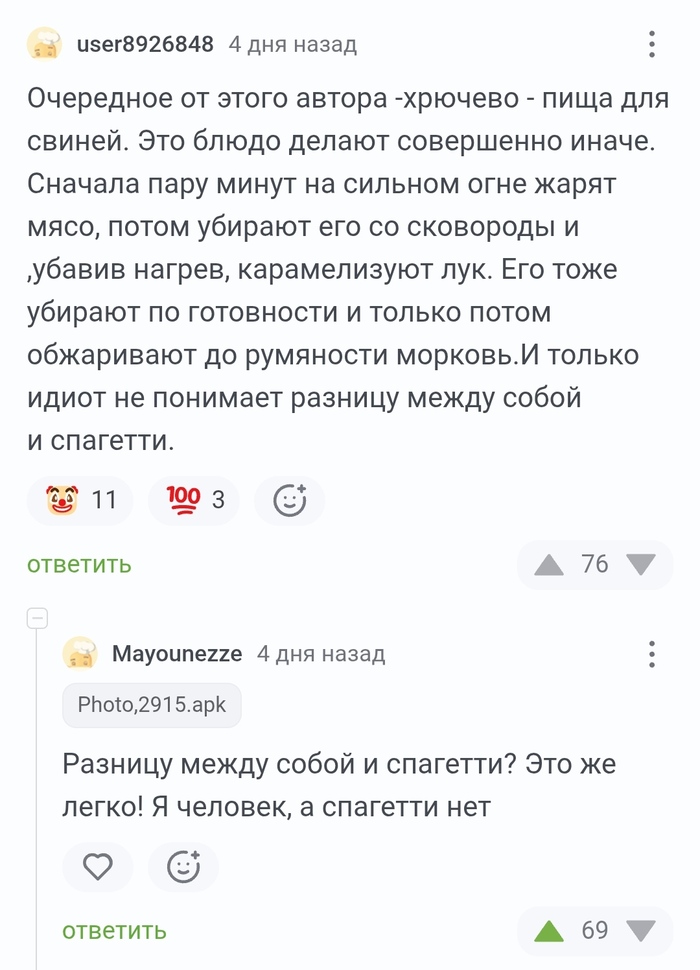This screenshot has height=970, width=700.
Task: Tap the clown reaction with 11
Action: pos(81,500)
